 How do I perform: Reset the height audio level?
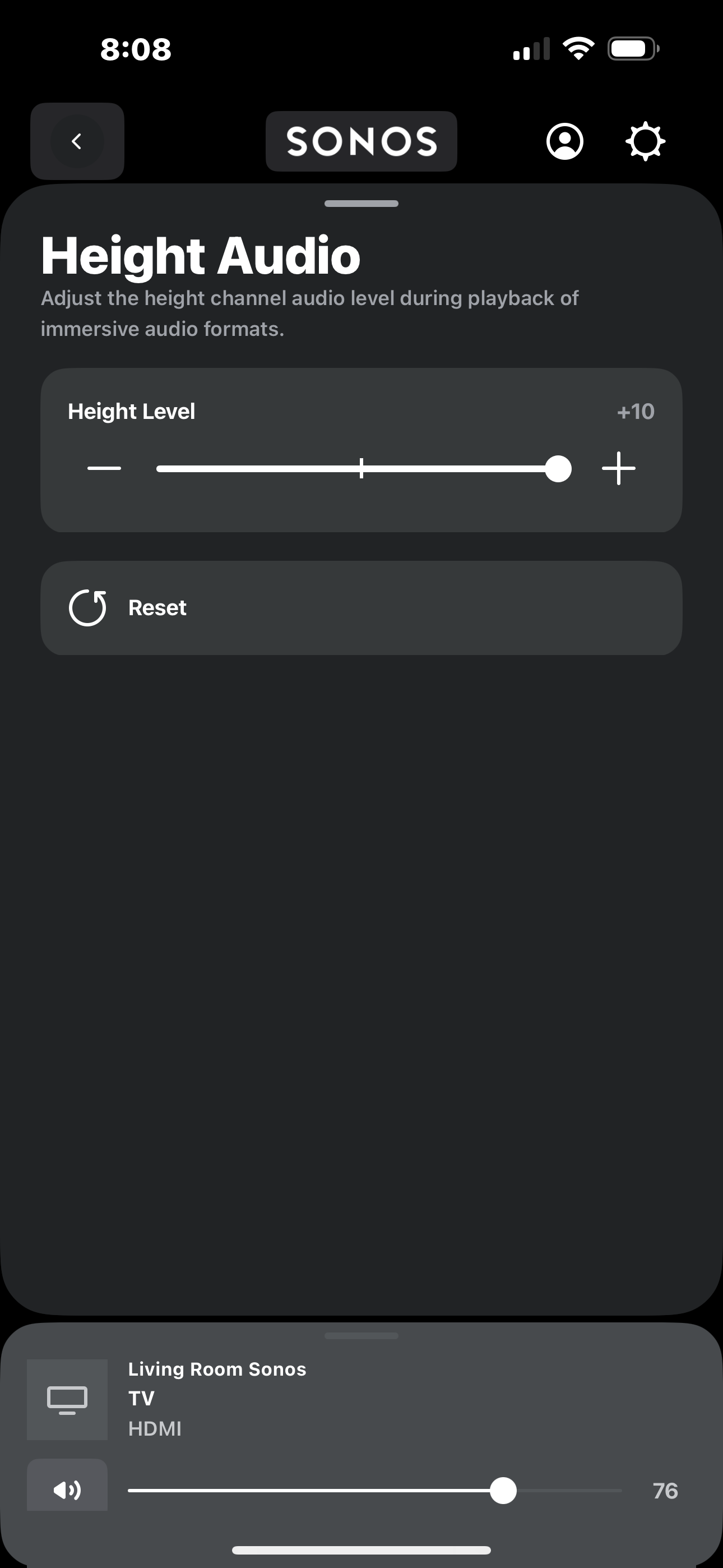click(361, 607)
